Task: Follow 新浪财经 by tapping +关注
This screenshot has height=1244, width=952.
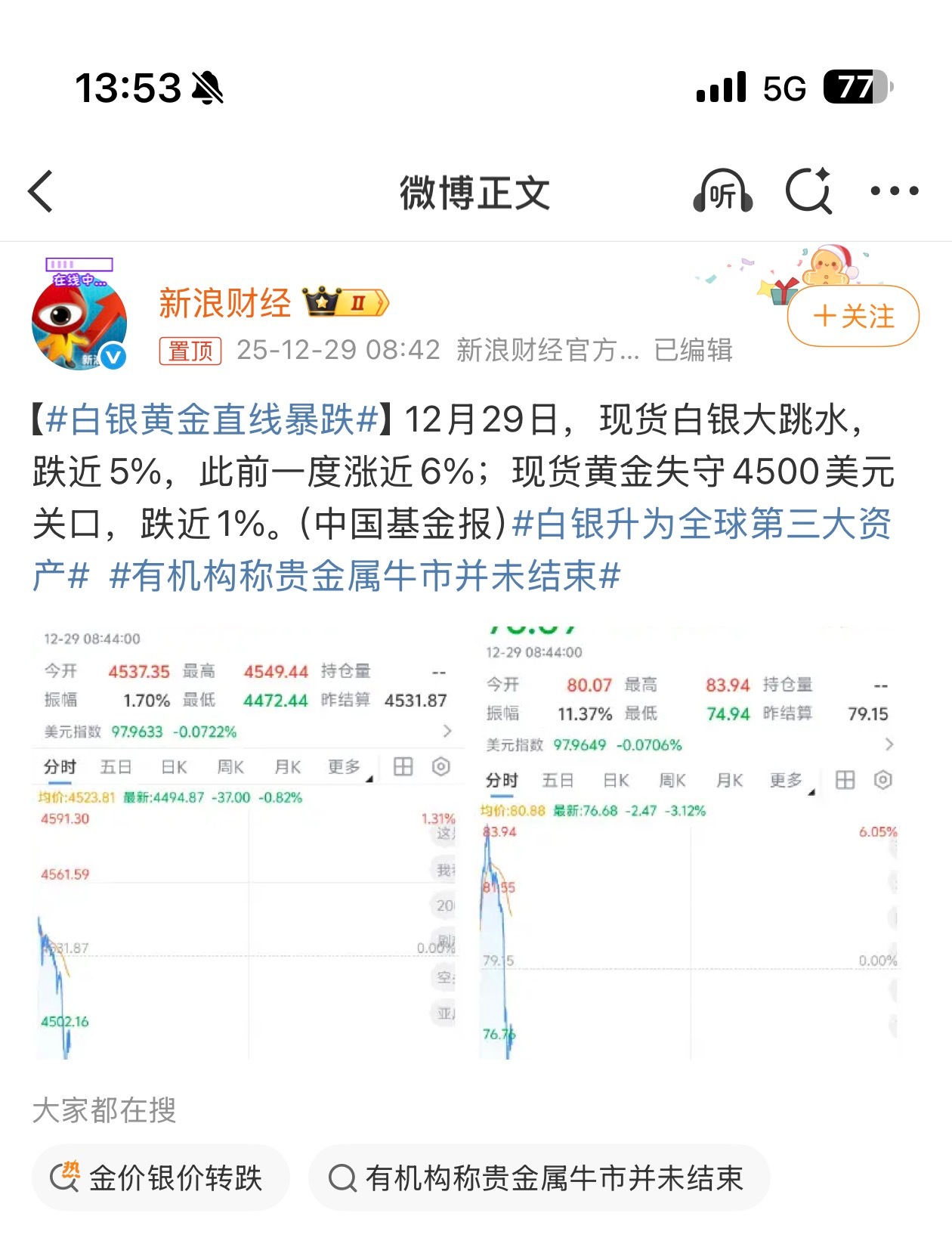Action: click(x=852, y=317)
